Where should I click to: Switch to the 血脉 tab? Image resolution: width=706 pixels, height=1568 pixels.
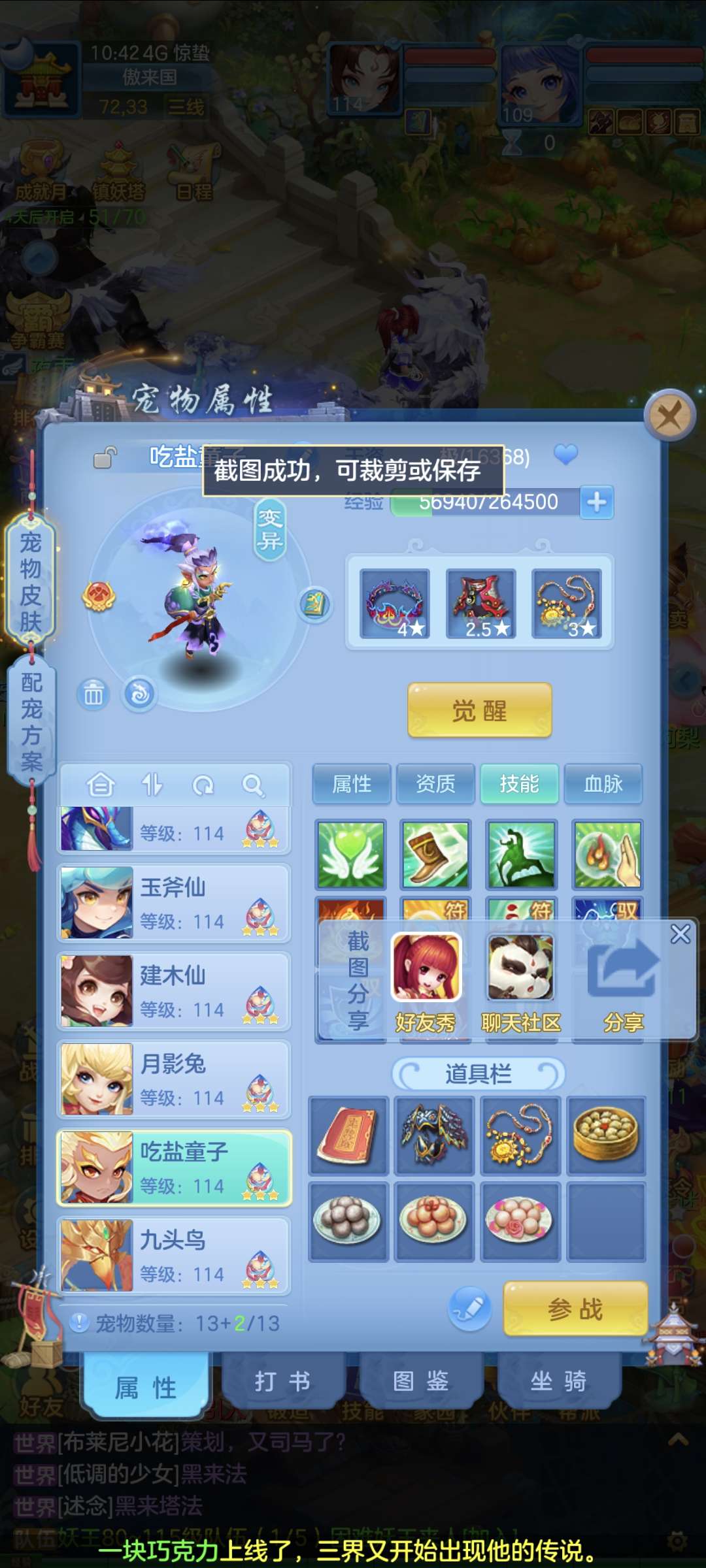pyautogui.click(x=603, y=784)
